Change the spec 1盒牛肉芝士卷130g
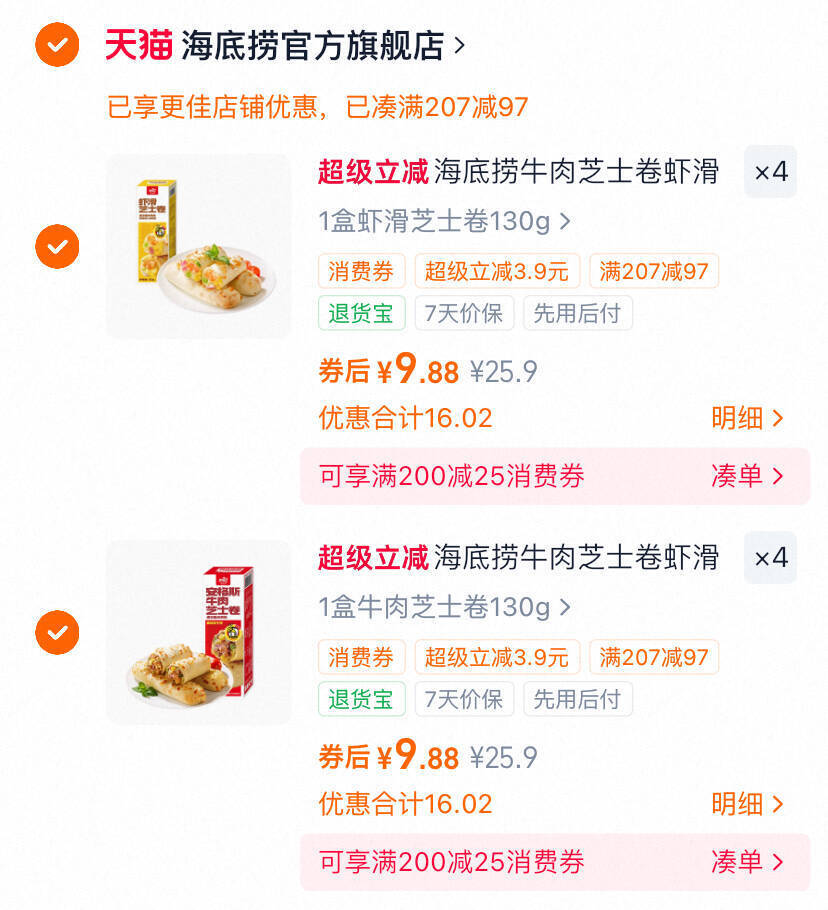The width and height of the screenshot is (828, 910). 444,607
